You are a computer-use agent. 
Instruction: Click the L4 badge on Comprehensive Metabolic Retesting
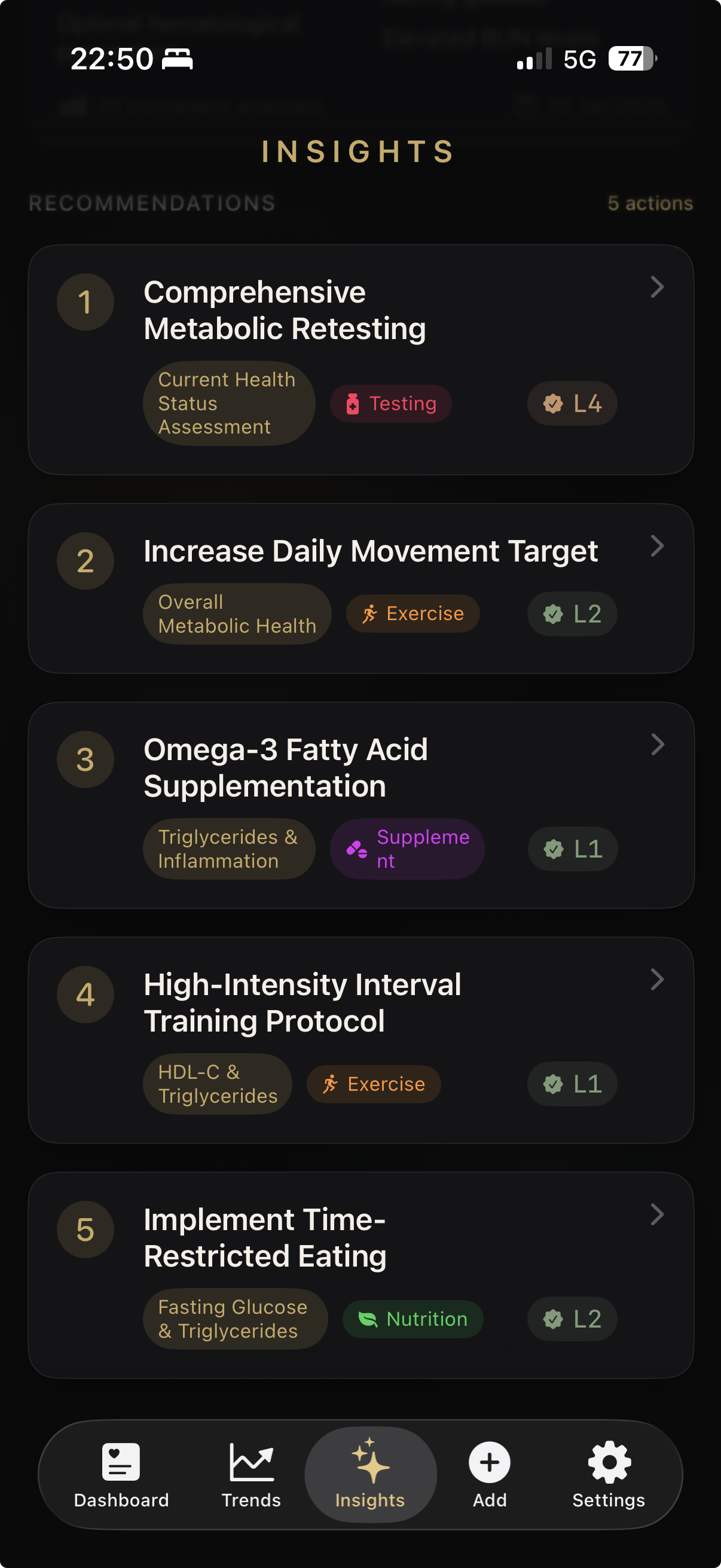[x=571, y=404]
